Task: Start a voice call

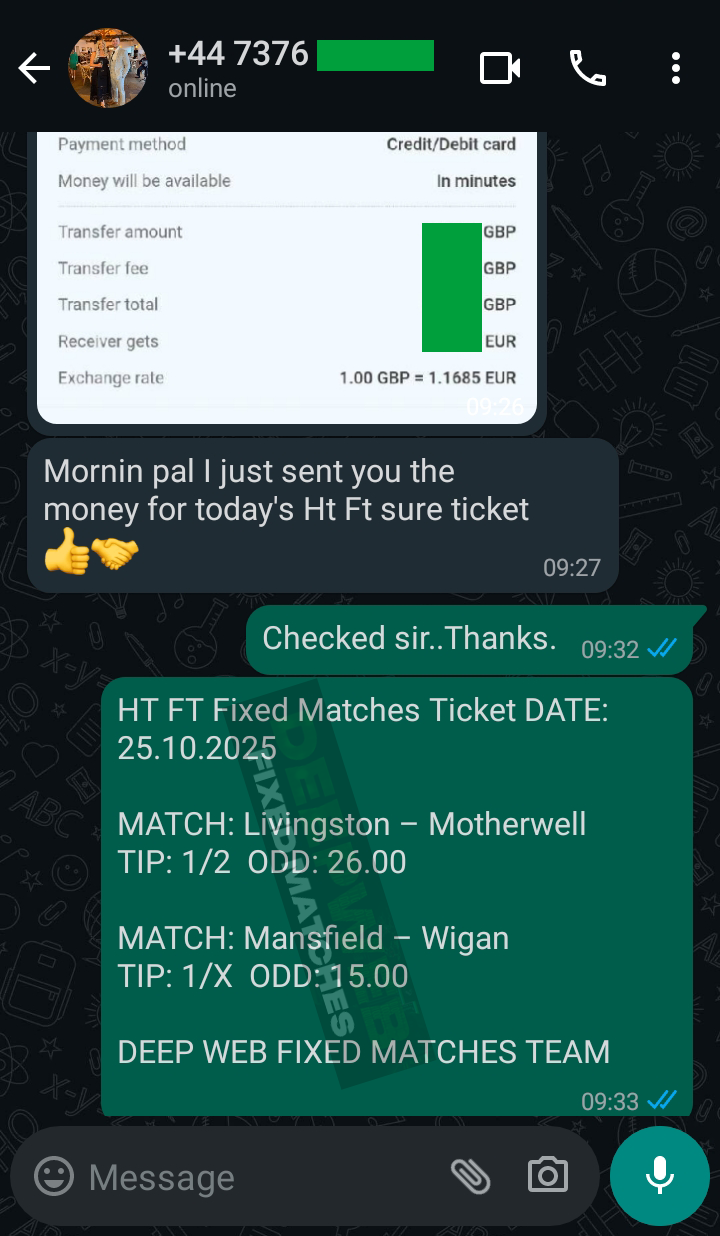Action: tap(588, 68)
